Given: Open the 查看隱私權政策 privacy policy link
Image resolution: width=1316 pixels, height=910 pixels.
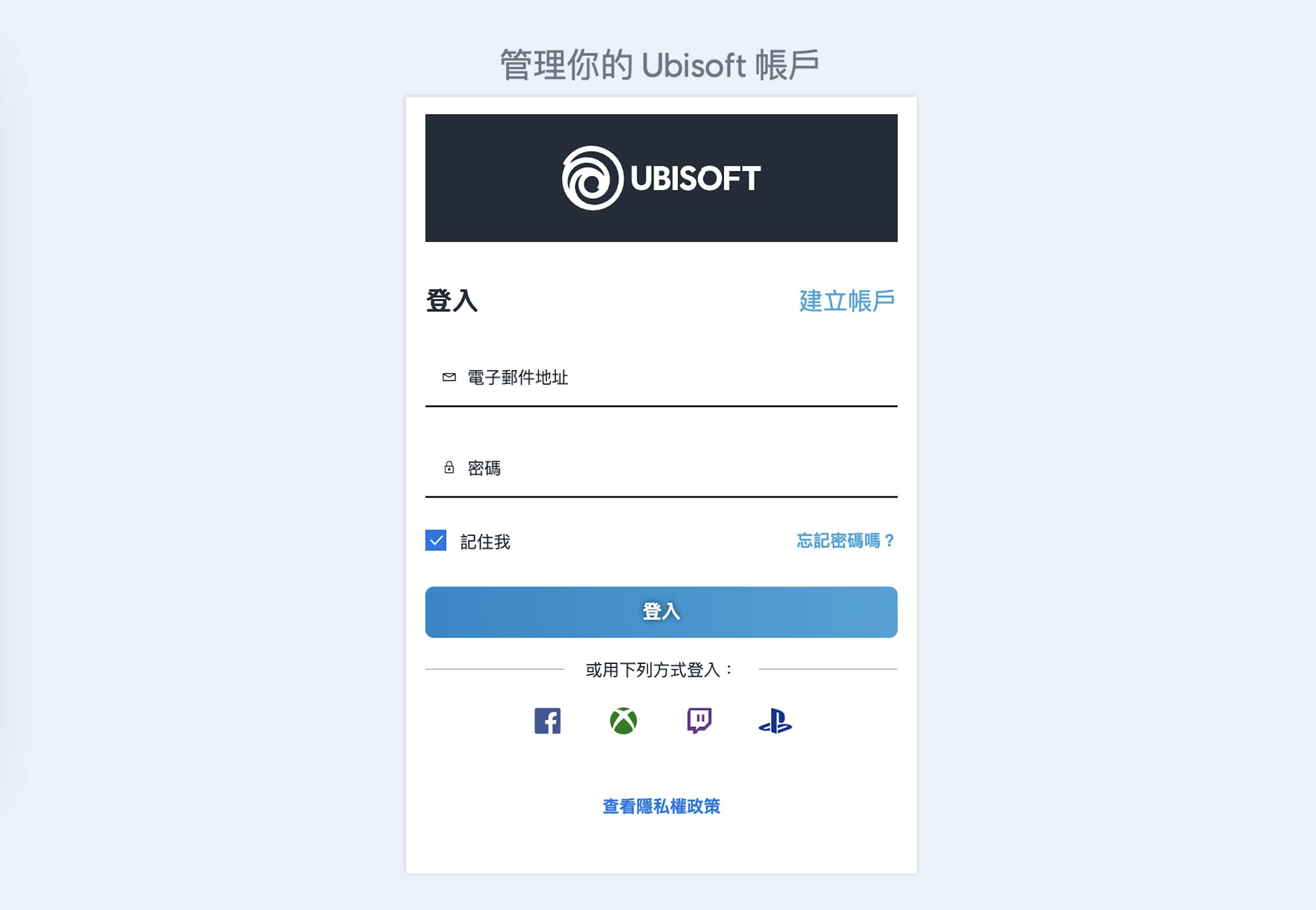Looking at the screenshot, I should point(661,806).
